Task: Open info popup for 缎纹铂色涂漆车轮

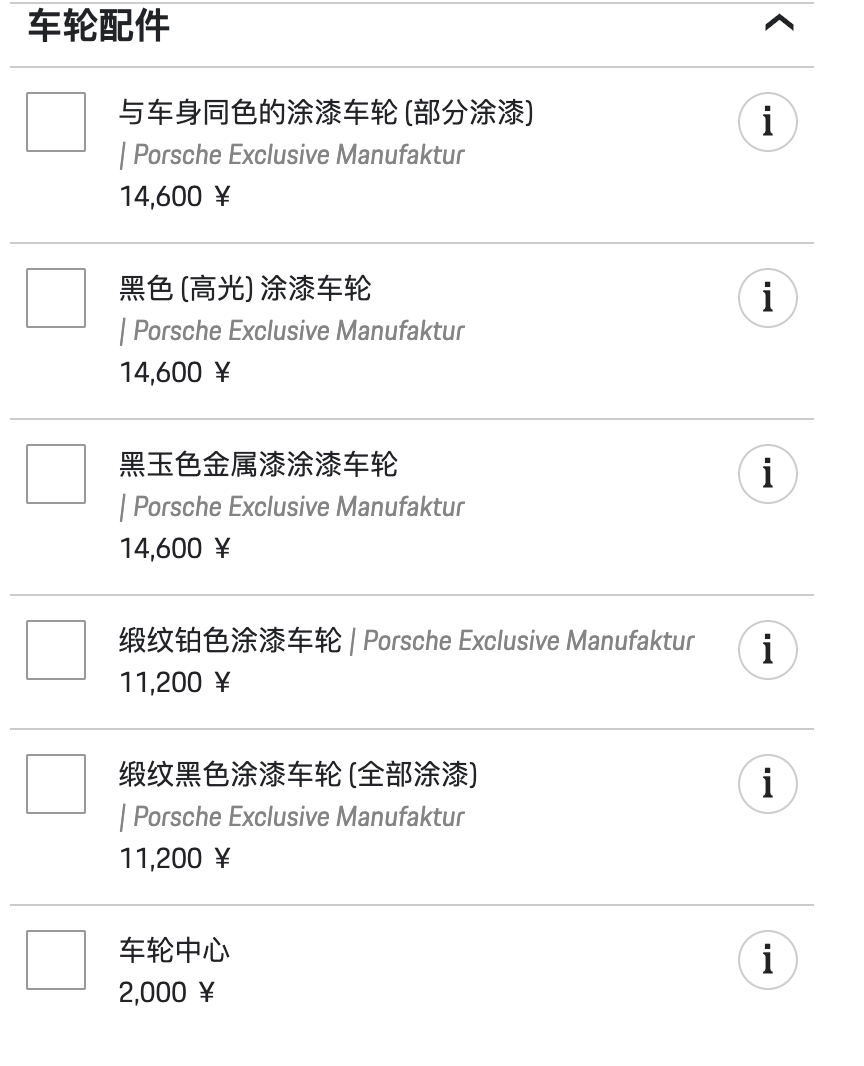Action: point(767,649)
